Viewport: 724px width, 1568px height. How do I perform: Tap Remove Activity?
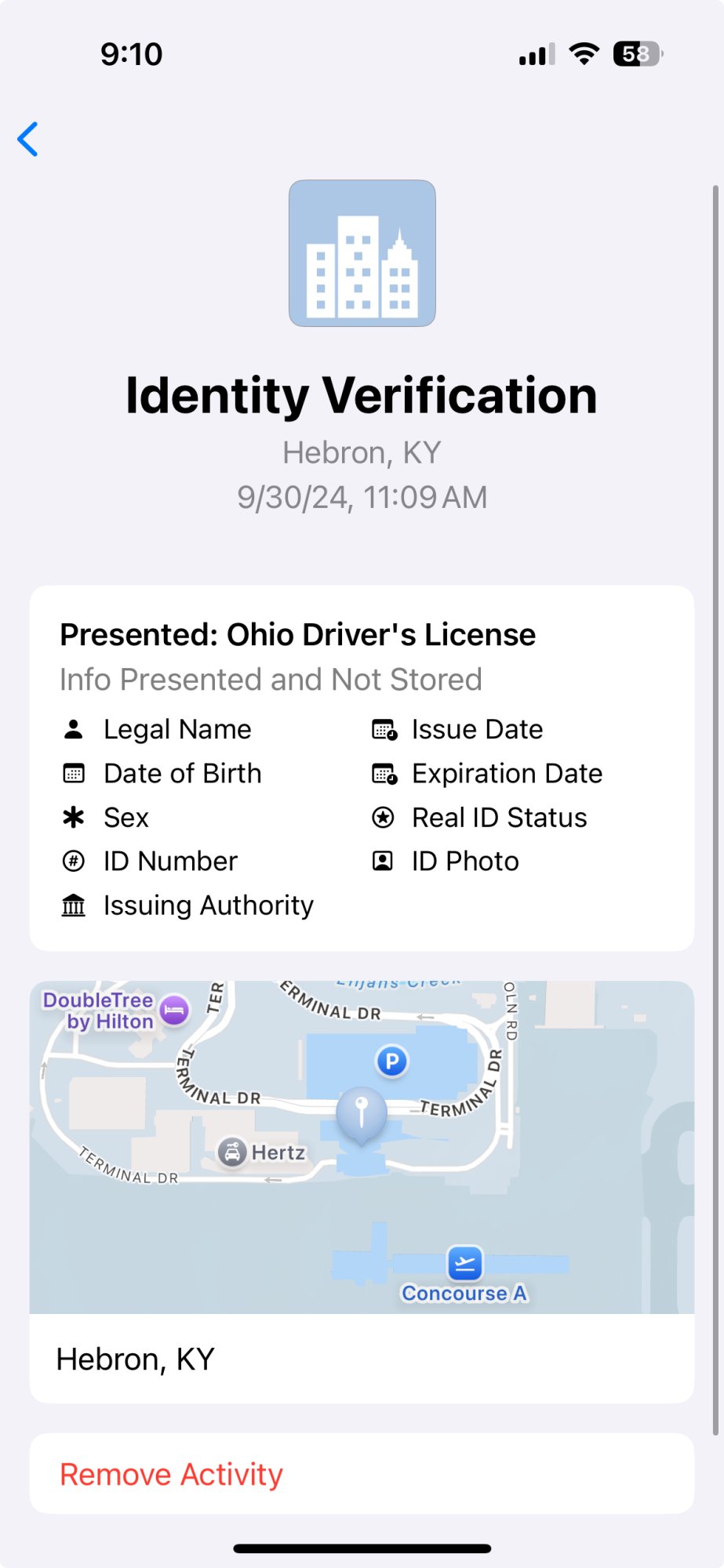point(171,1474)
